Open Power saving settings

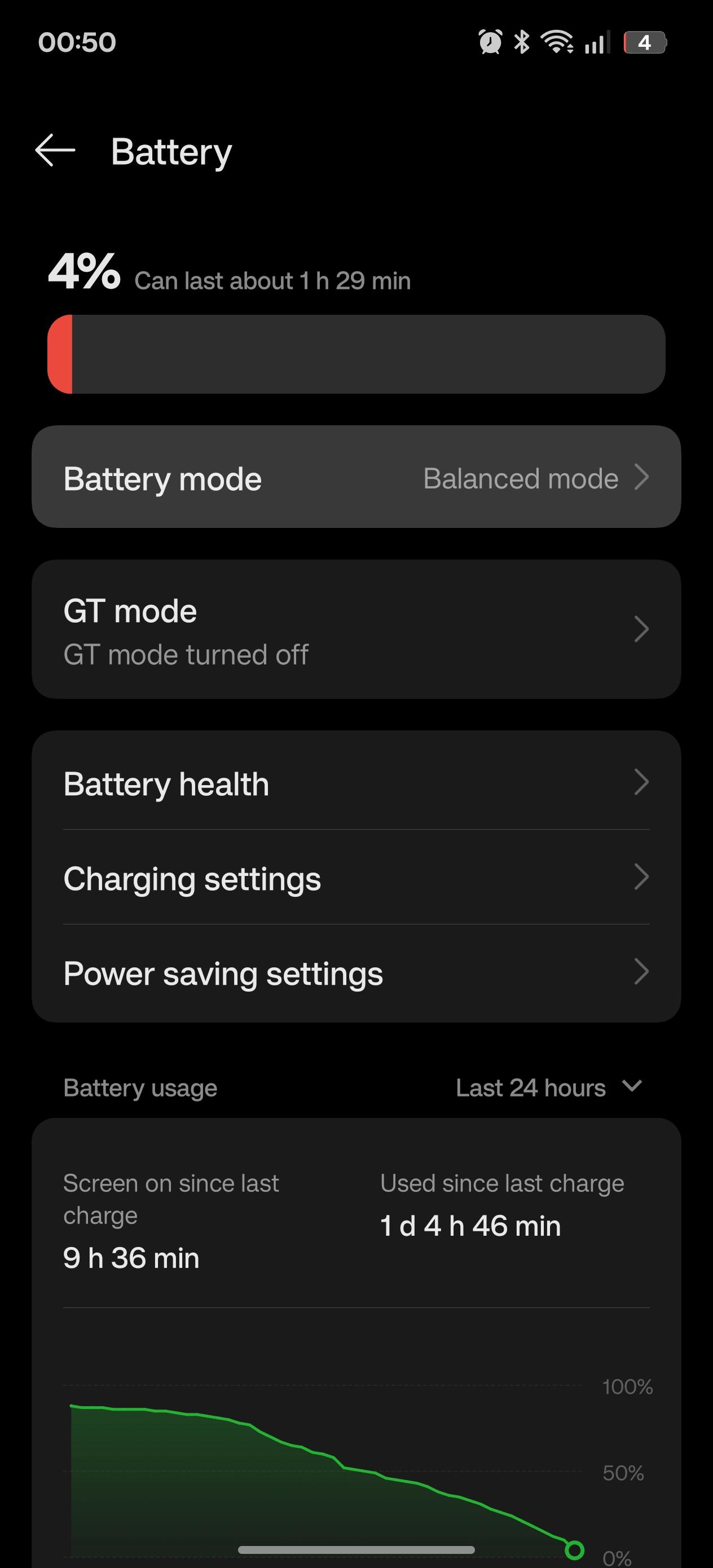pyautogui.click(x=356, y=974)
